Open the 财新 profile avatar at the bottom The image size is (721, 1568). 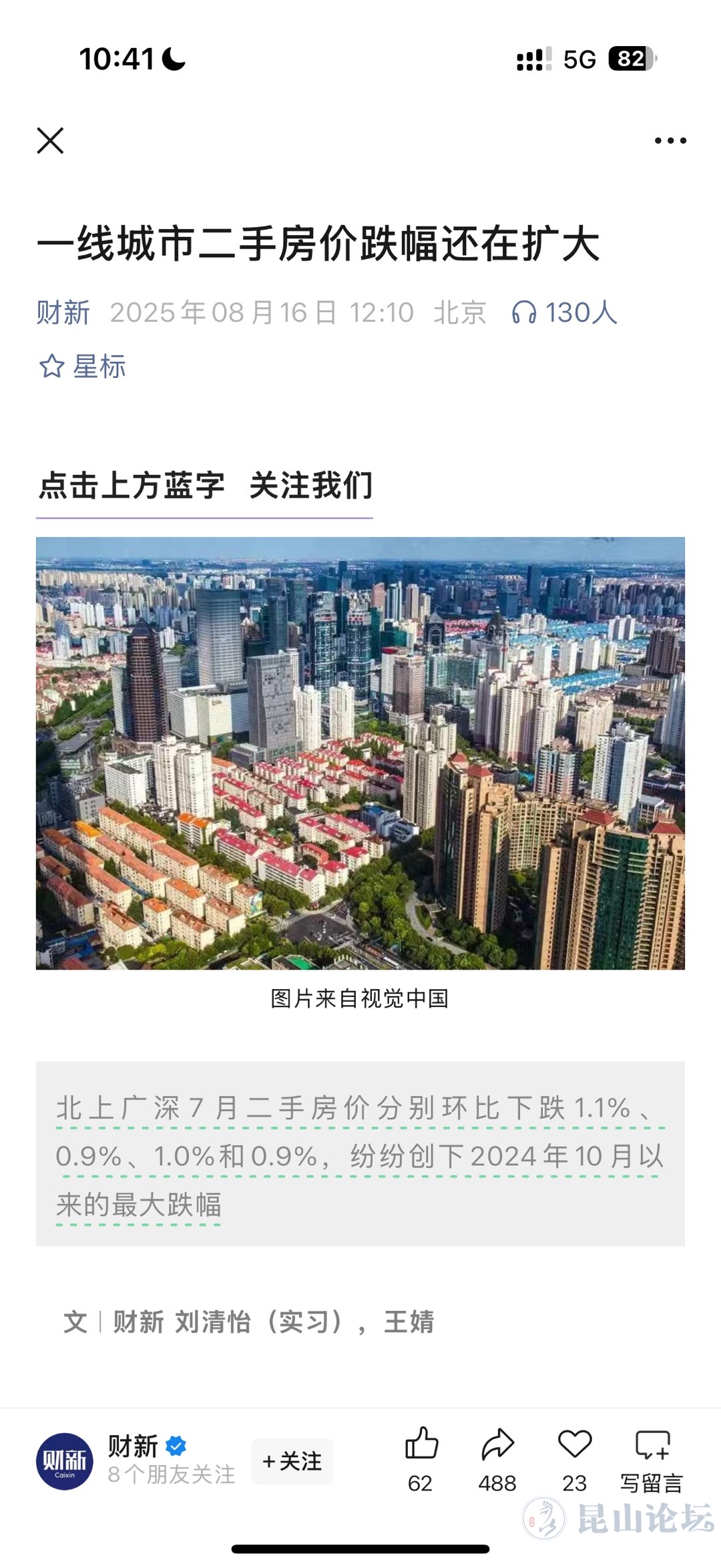pyautogui.click(x=65, y=1460)
